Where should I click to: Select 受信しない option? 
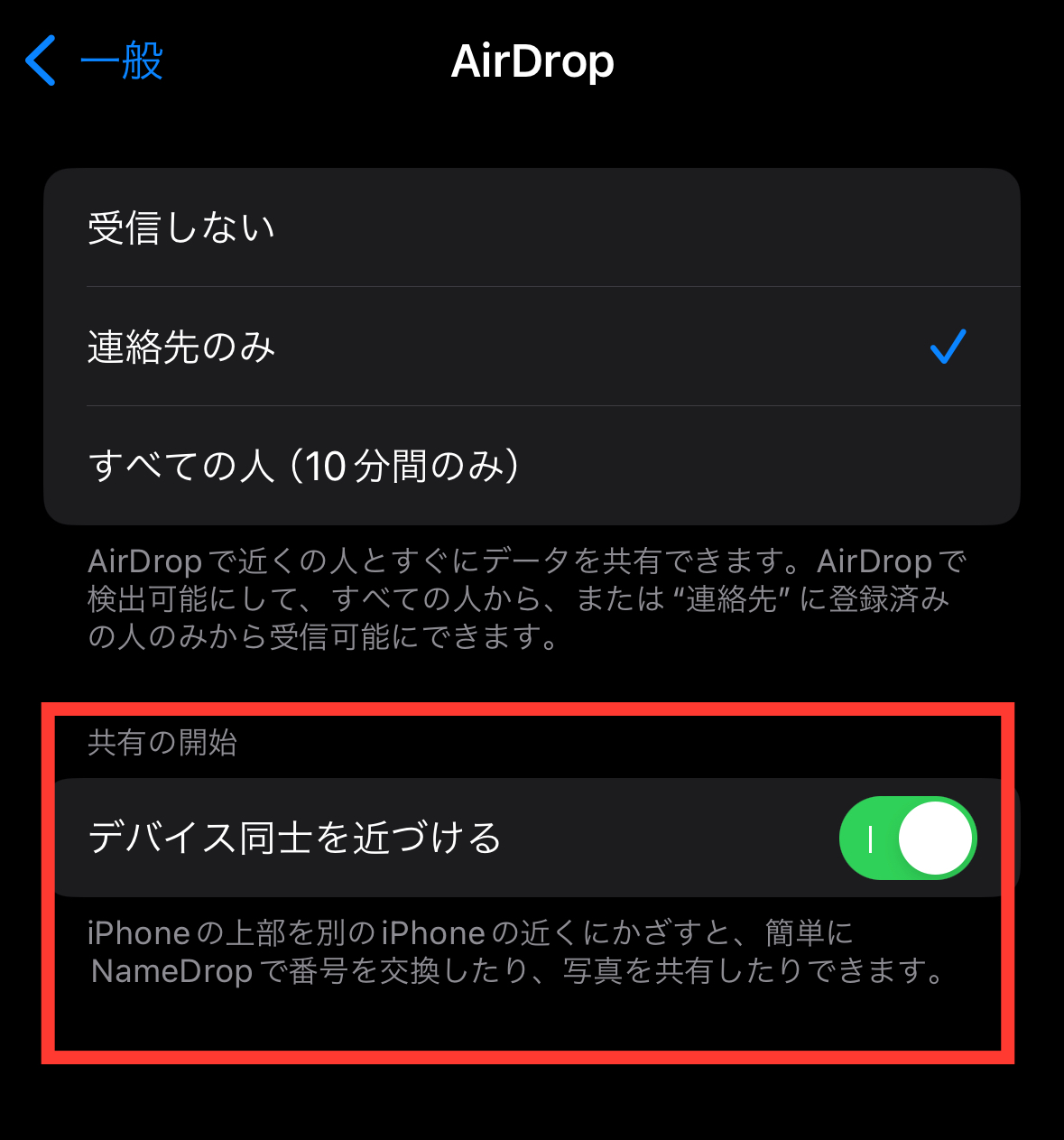531,227
